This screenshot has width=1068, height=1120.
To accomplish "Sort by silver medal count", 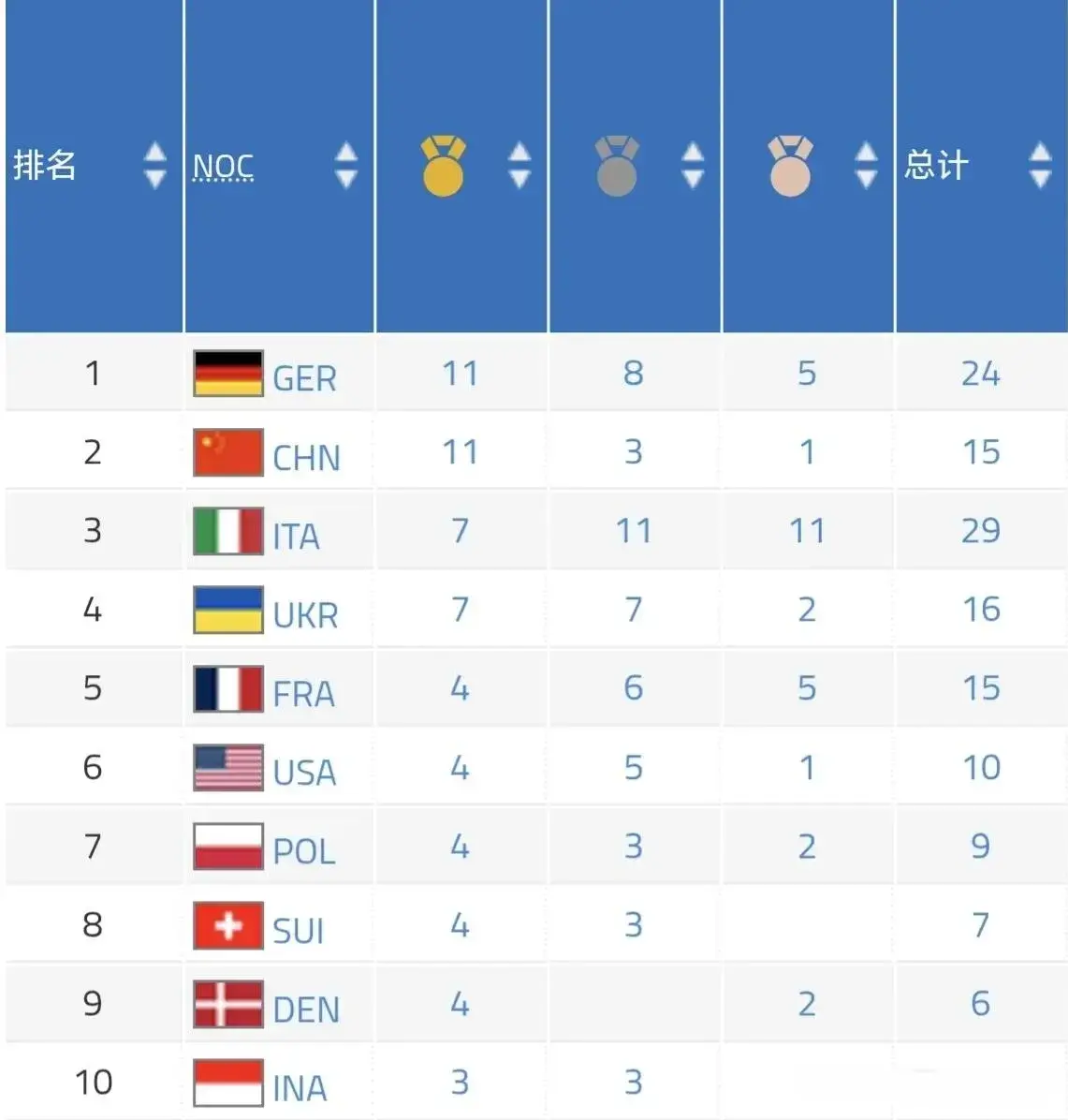I will click(692, 166).
